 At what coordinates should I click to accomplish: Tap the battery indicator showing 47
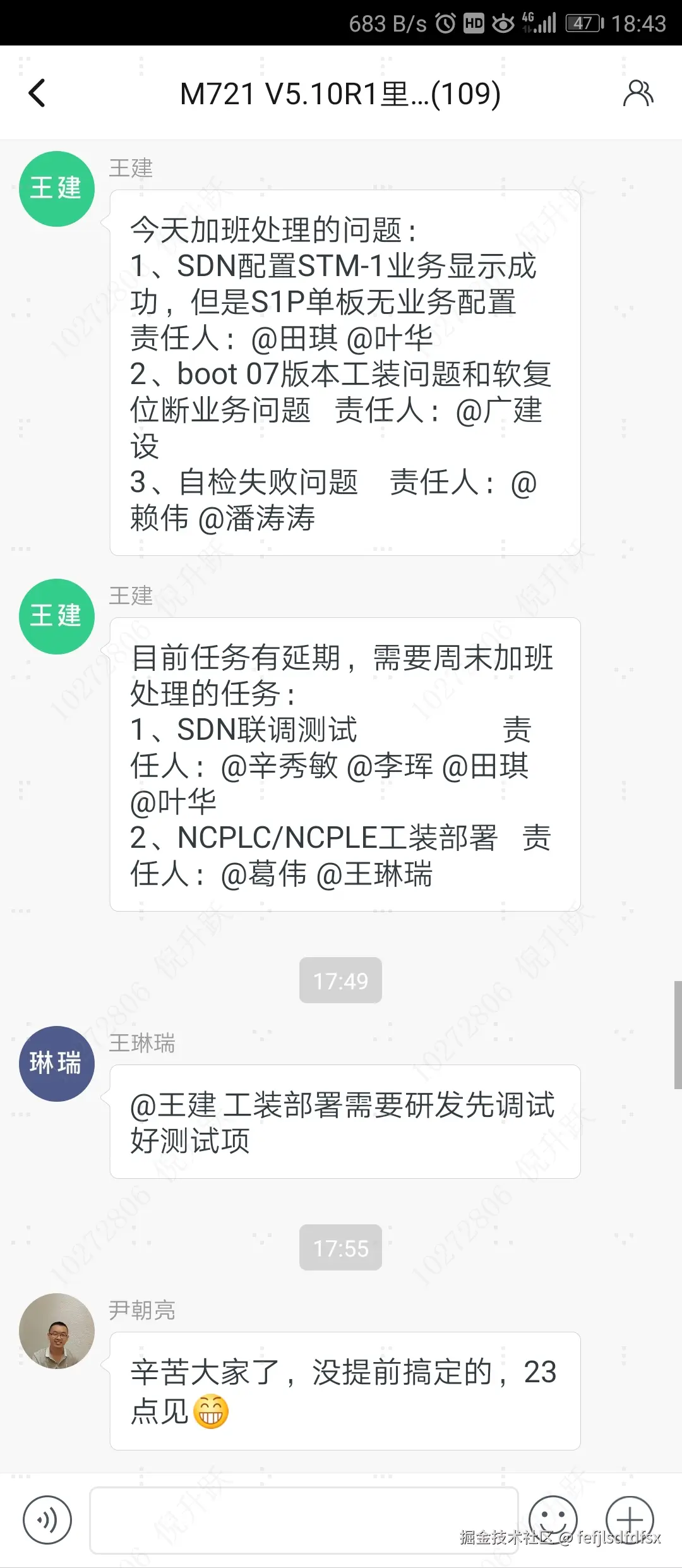[583, 23]
